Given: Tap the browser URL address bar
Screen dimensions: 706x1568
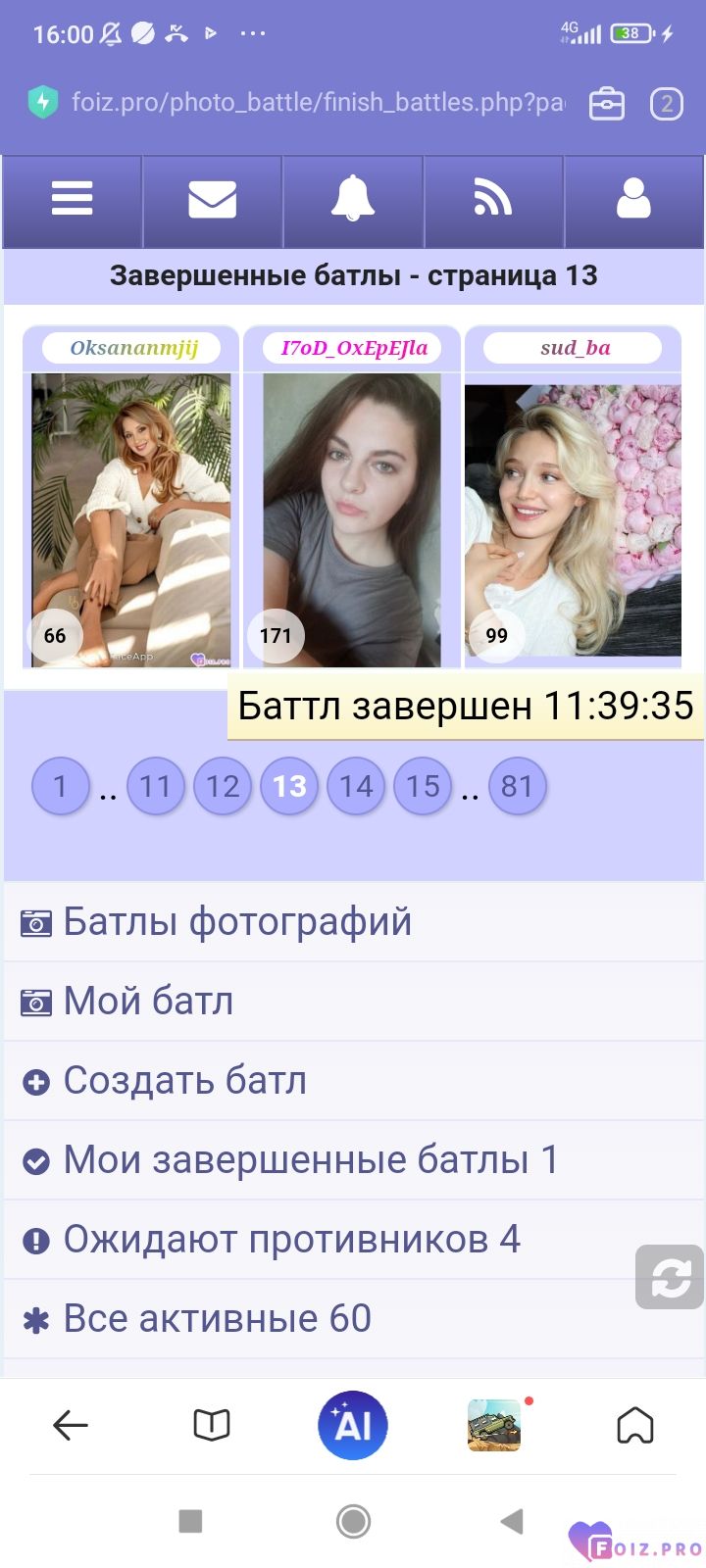Looking at the screenshot, I should click(x=318, y=102).
